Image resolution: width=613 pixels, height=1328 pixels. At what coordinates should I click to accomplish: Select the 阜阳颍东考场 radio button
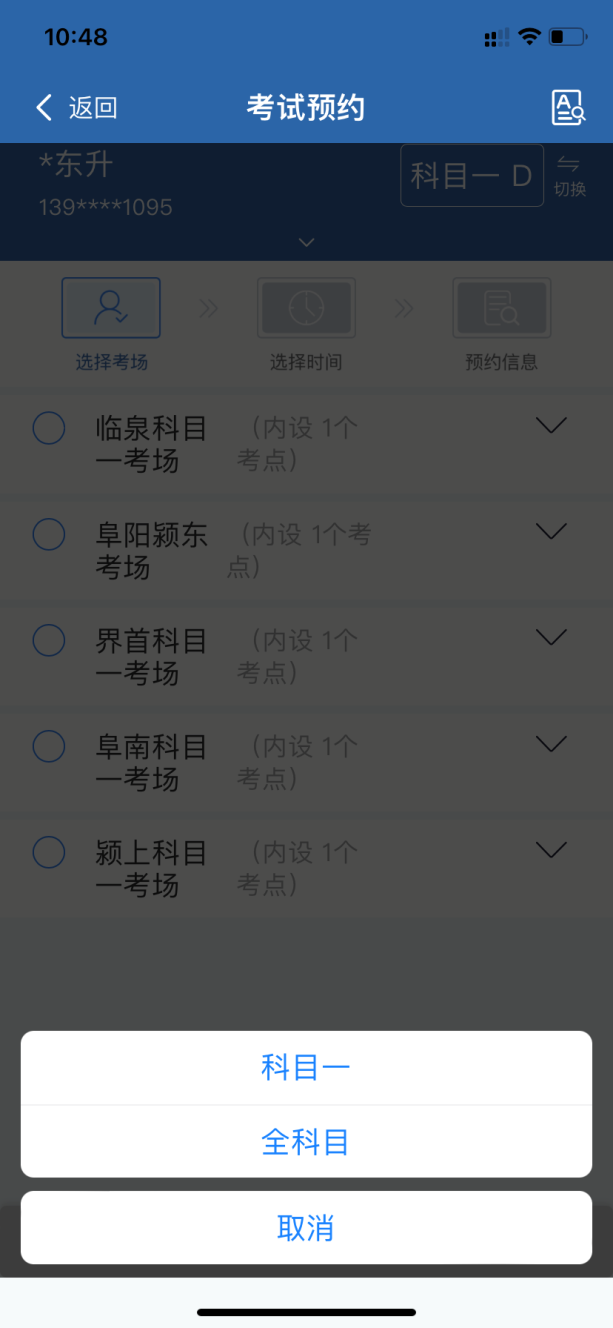49,534
